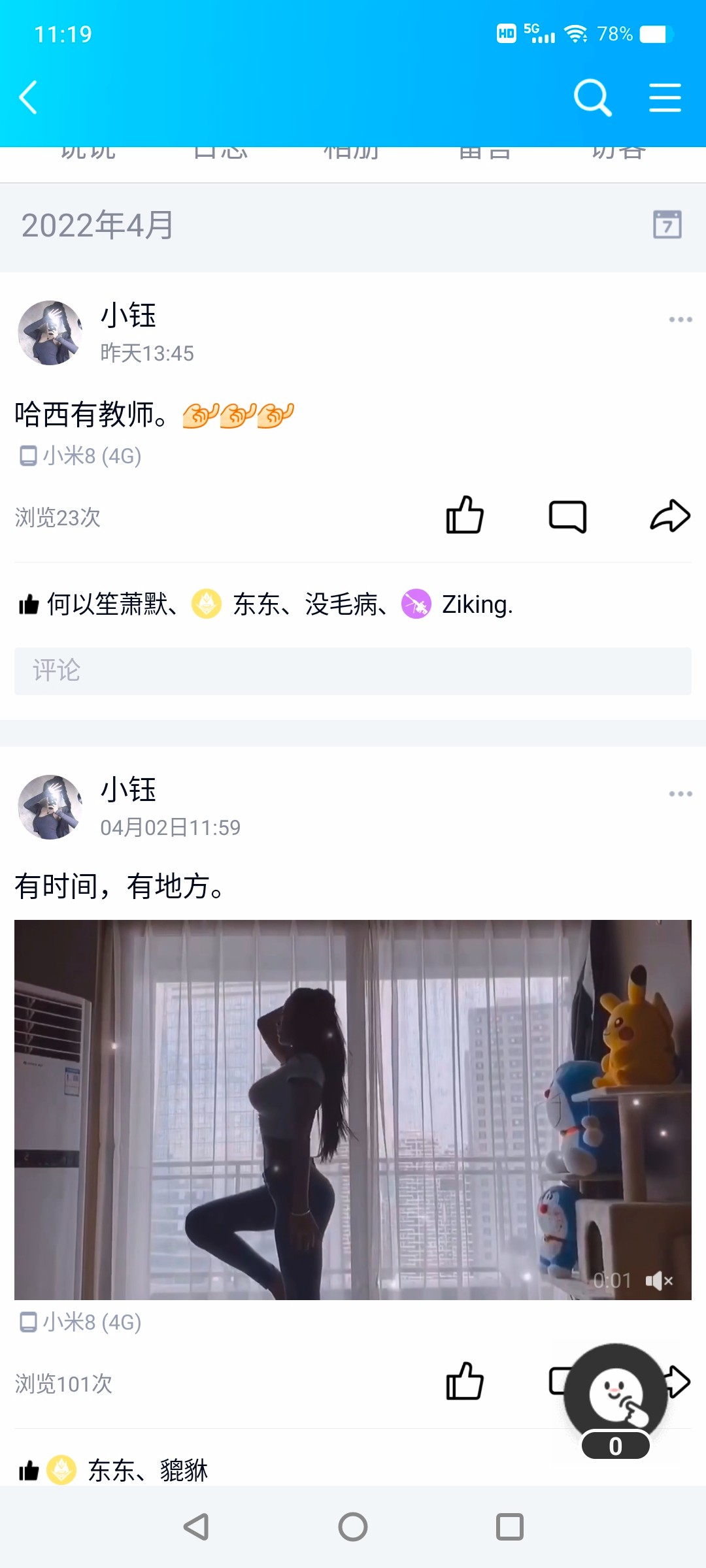Tap the video progress time 0:01
This screenshot has height=1568, width=706.
point(613,1279)
